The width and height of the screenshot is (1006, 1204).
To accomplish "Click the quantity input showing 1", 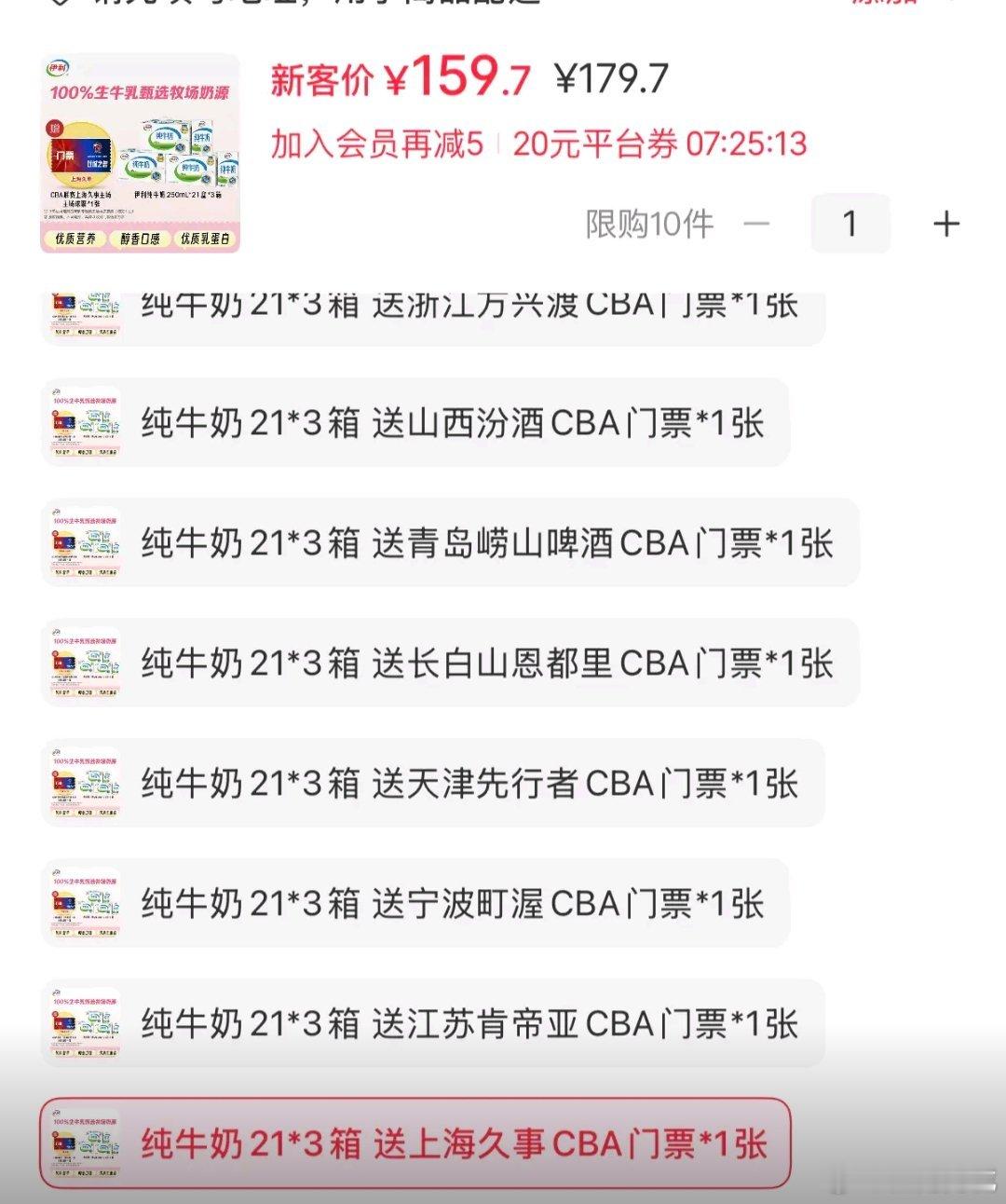I will [x=850, y=224].
